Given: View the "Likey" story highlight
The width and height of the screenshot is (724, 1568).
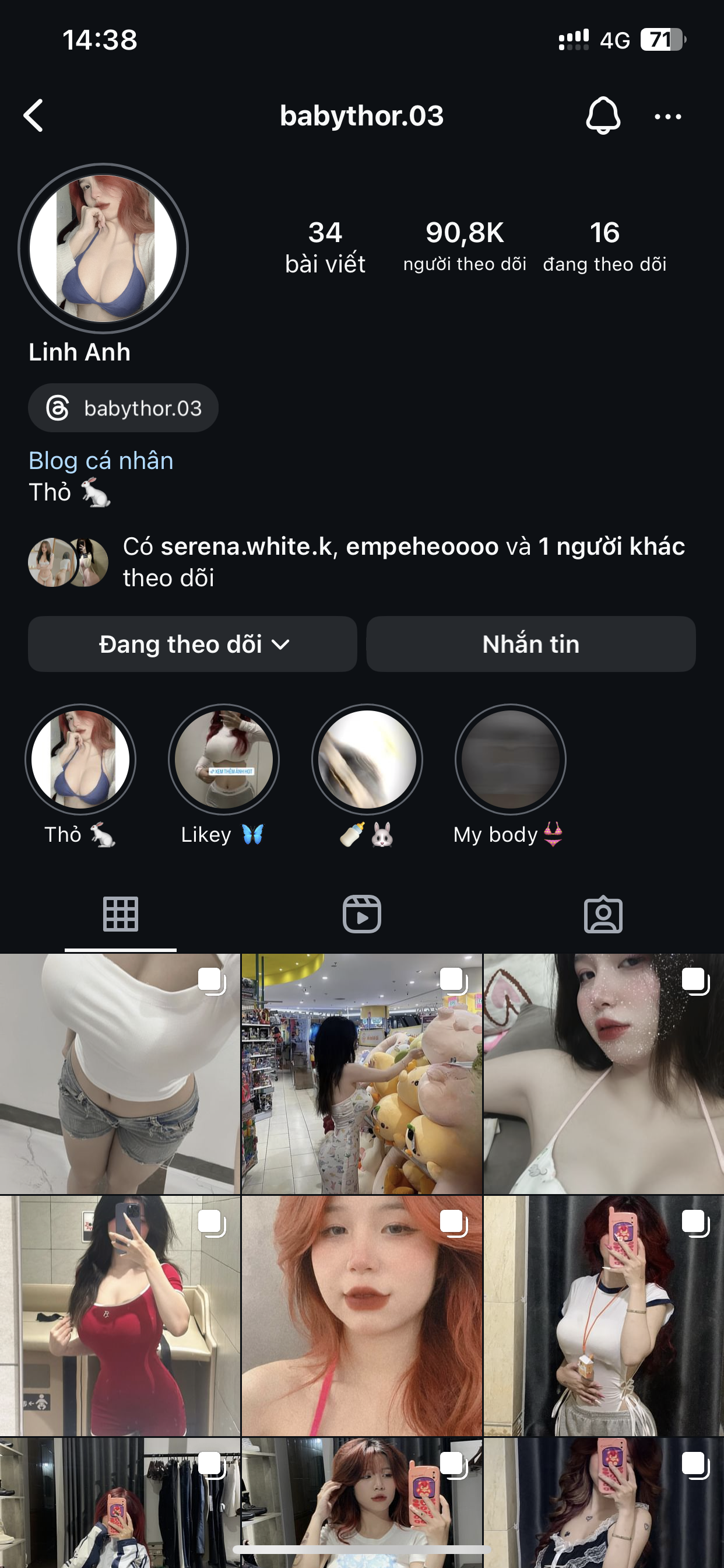Looking at the screenshot, I should 224,759.
